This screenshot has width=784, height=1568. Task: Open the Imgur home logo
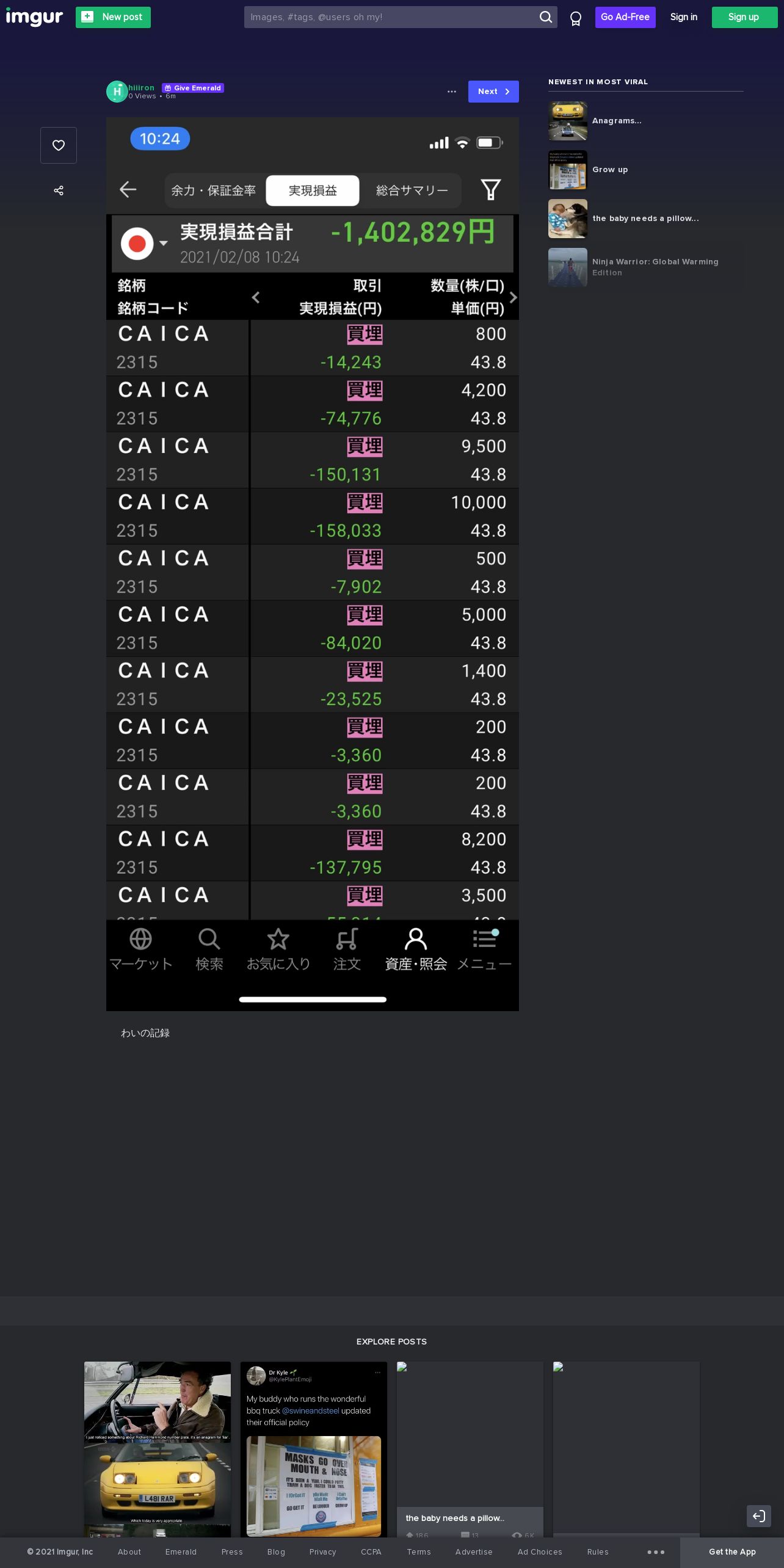click(34, 17)
